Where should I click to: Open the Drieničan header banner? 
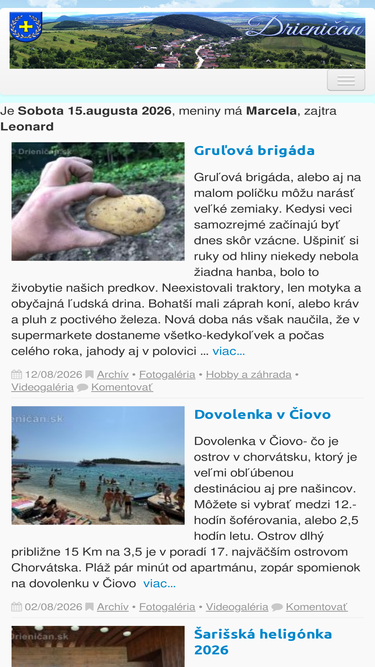click(x=187, y=40)
